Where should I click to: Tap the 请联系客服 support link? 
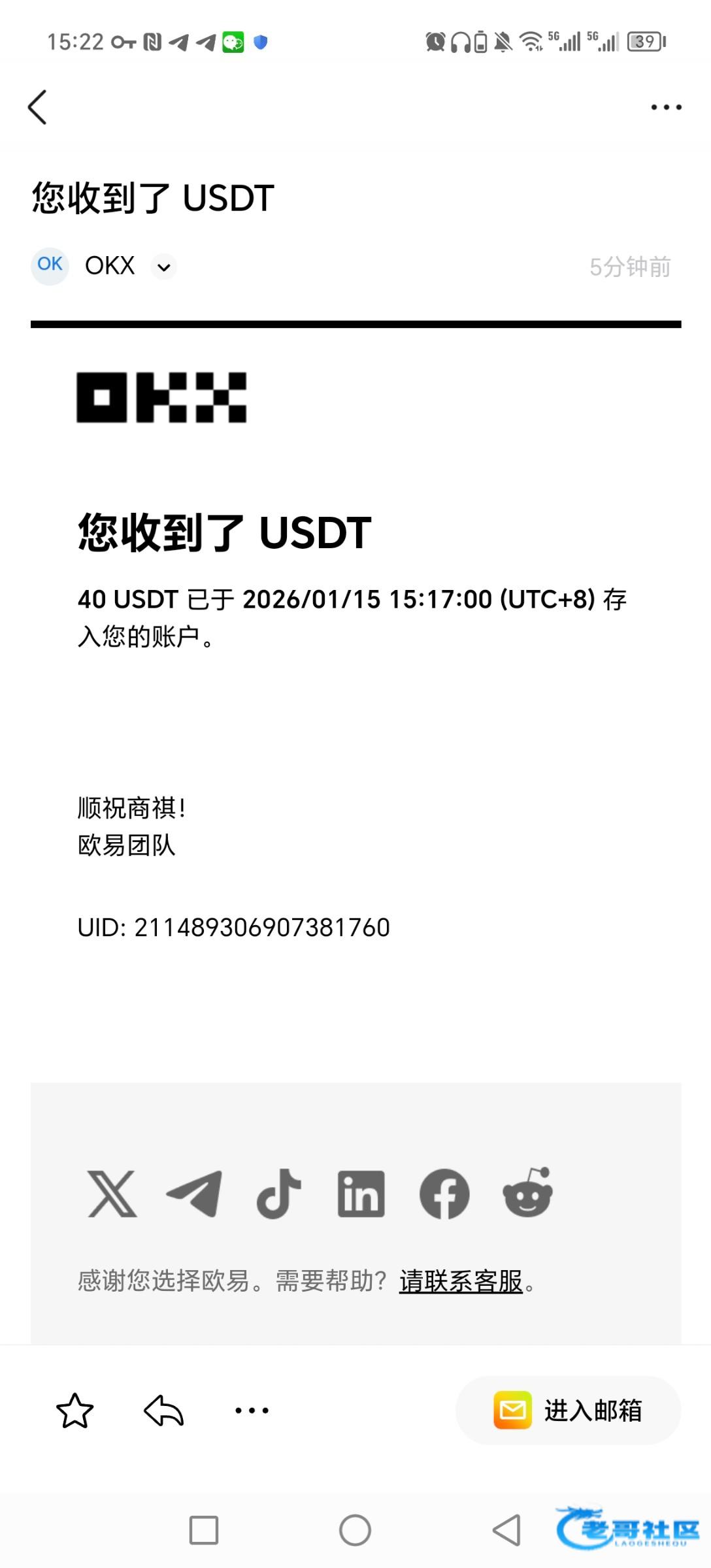461,1281
